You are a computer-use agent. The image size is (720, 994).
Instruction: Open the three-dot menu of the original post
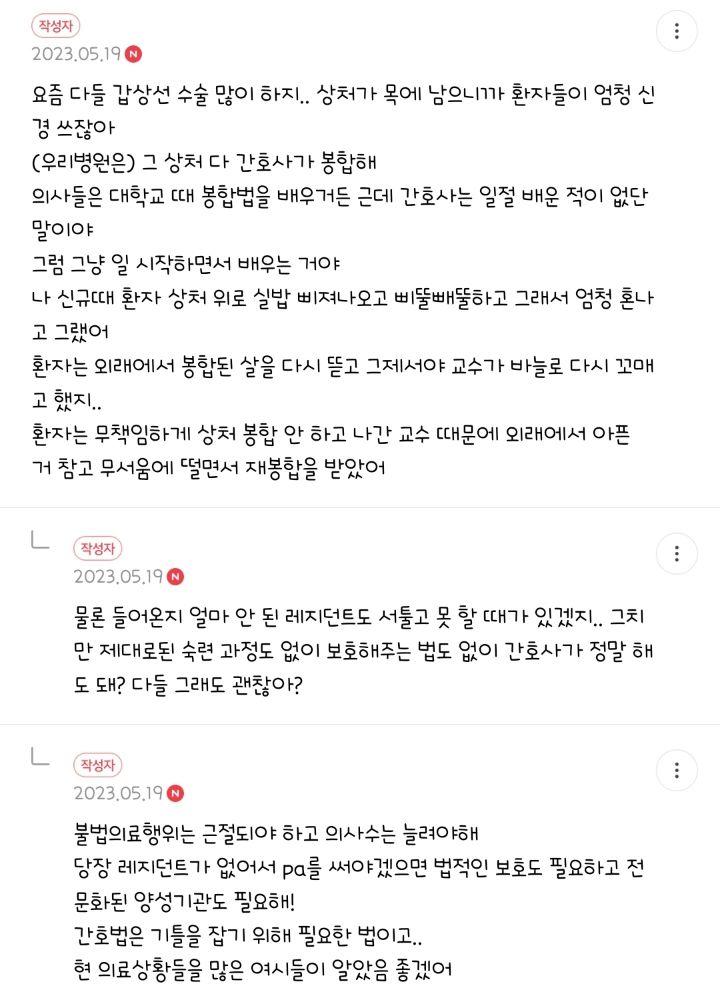(677, 32)
